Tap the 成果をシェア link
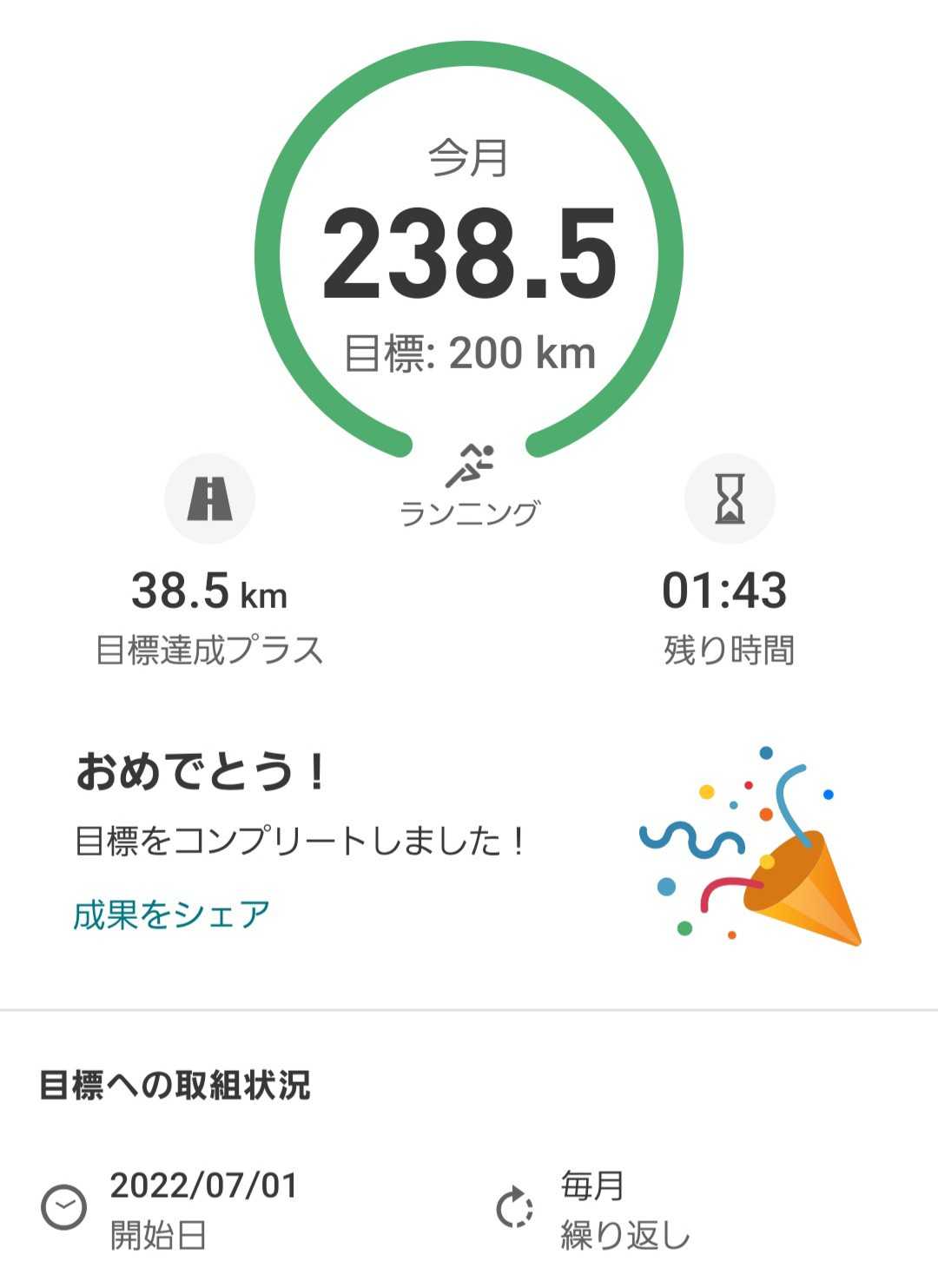938x1288 pixels. point(171,915)
